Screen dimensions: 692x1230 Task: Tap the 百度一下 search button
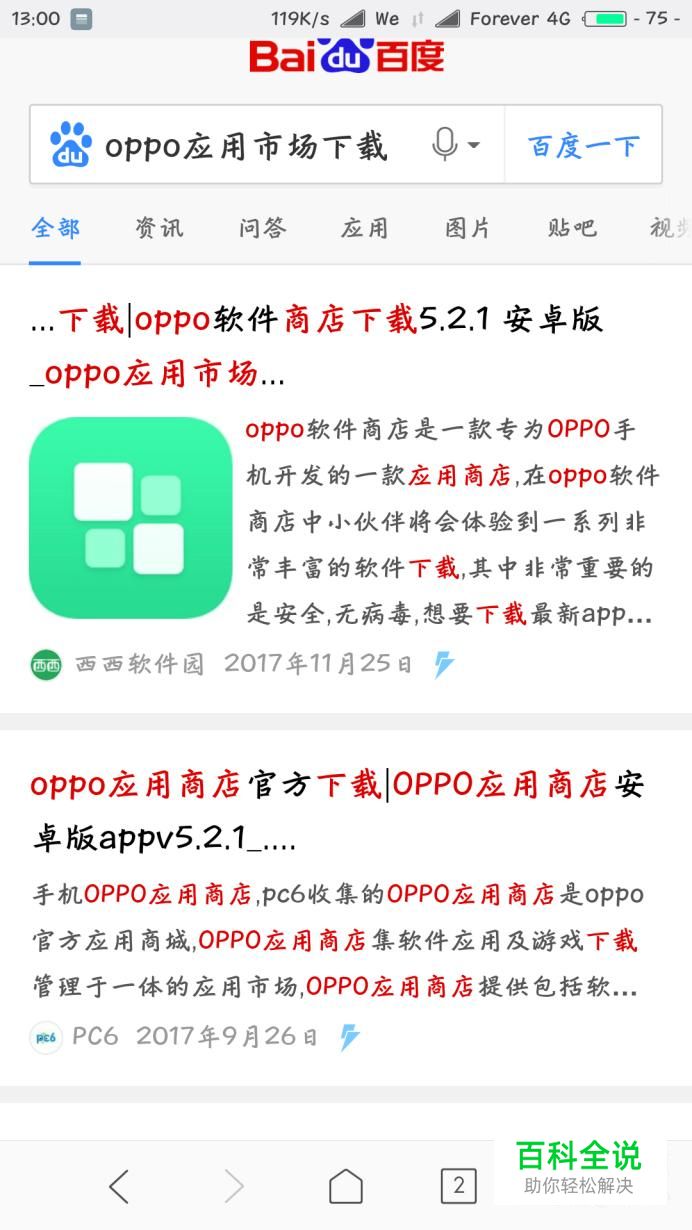583,146
